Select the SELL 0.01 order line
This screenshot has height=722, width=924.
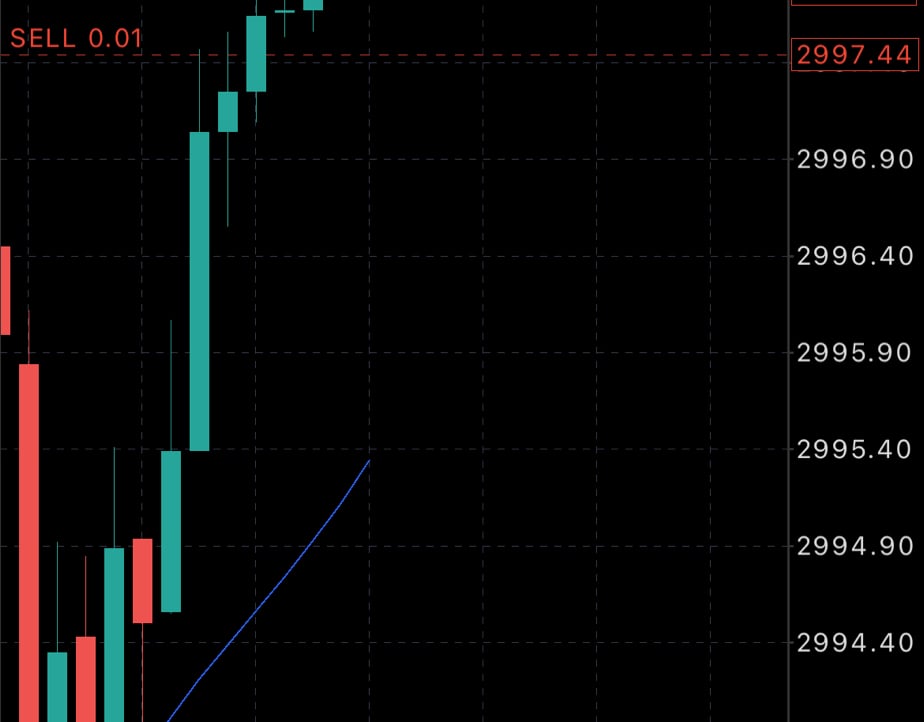pos(77,41)
